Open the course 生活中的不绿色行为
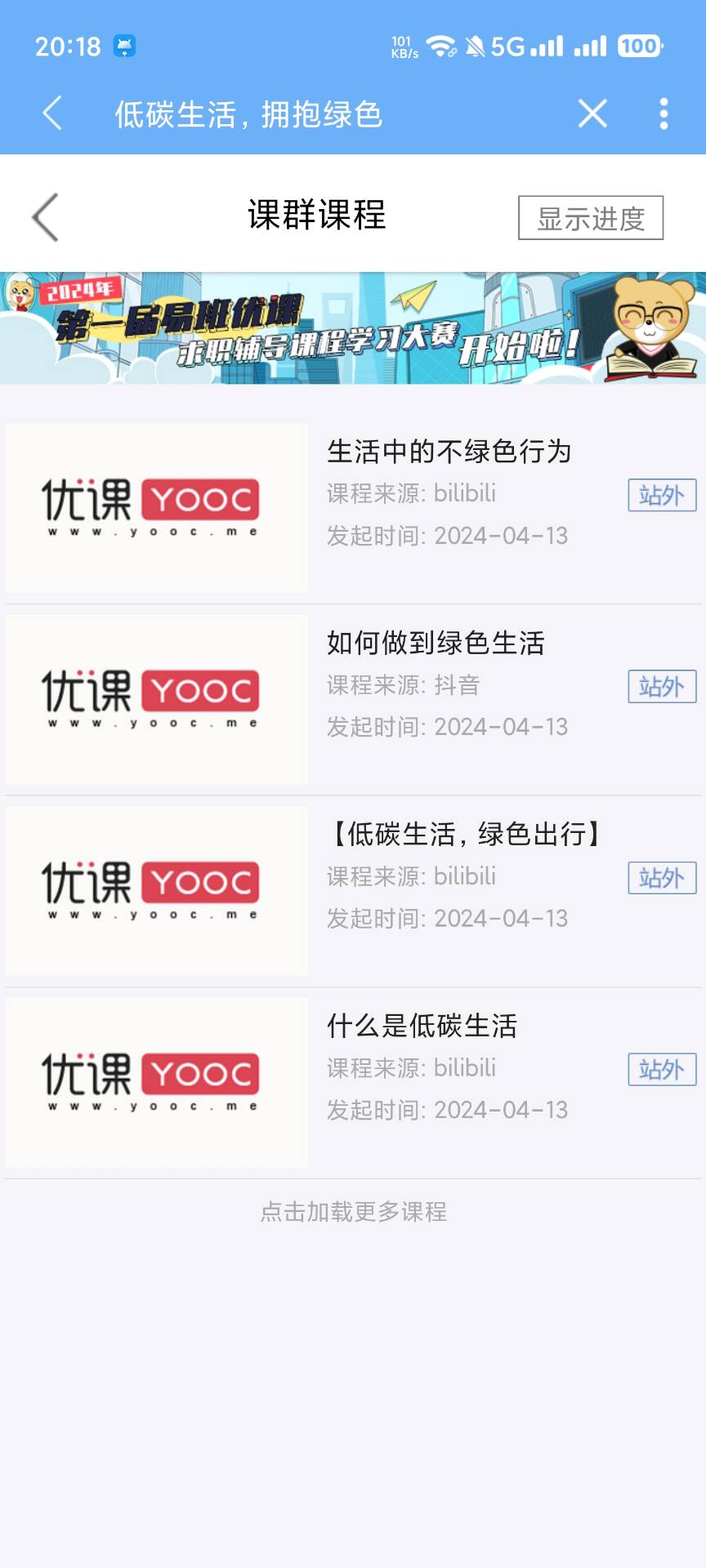706x1568 pixels. (x=449, y=452)
